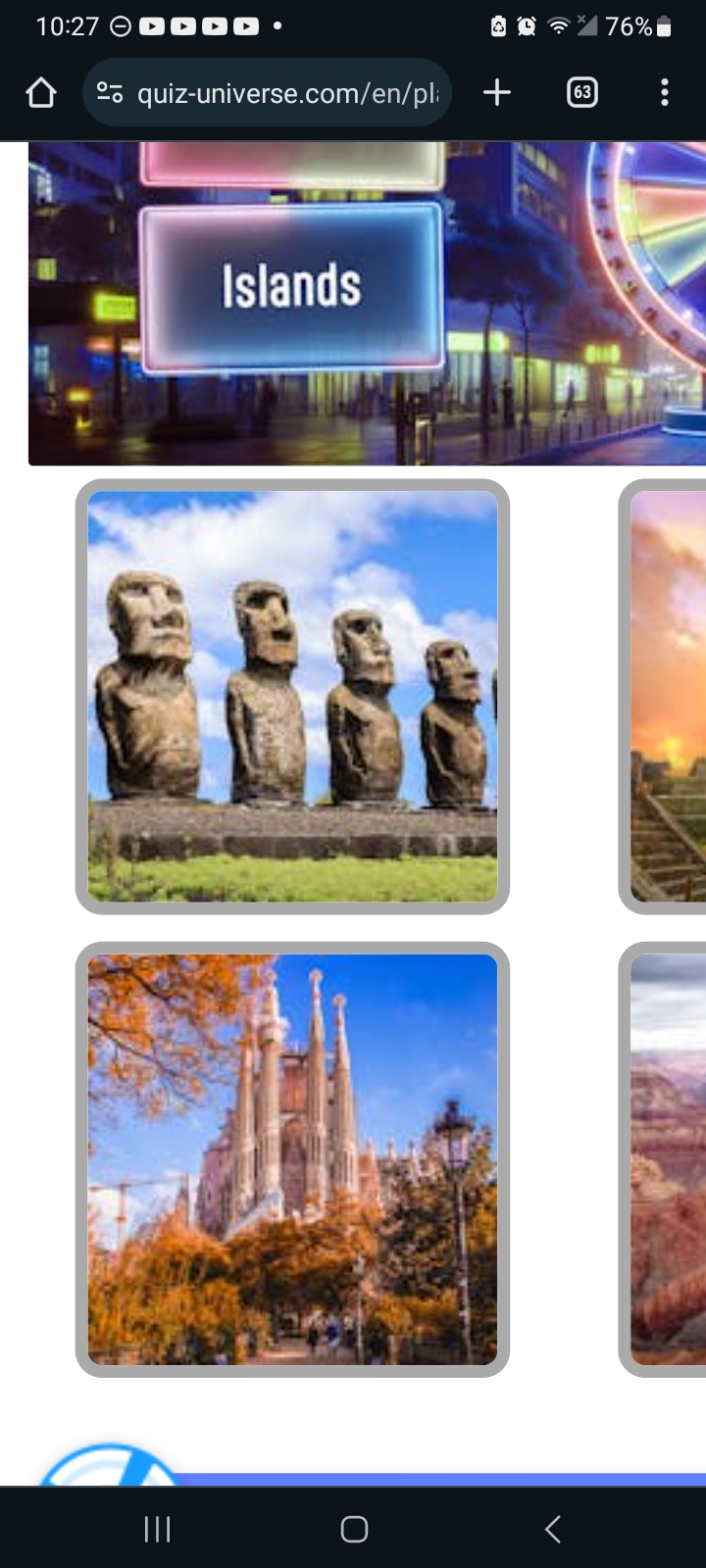Open the site information icon in the URL bar
The width and height of the screenshot is (706, 1568).
pos(109,93)
